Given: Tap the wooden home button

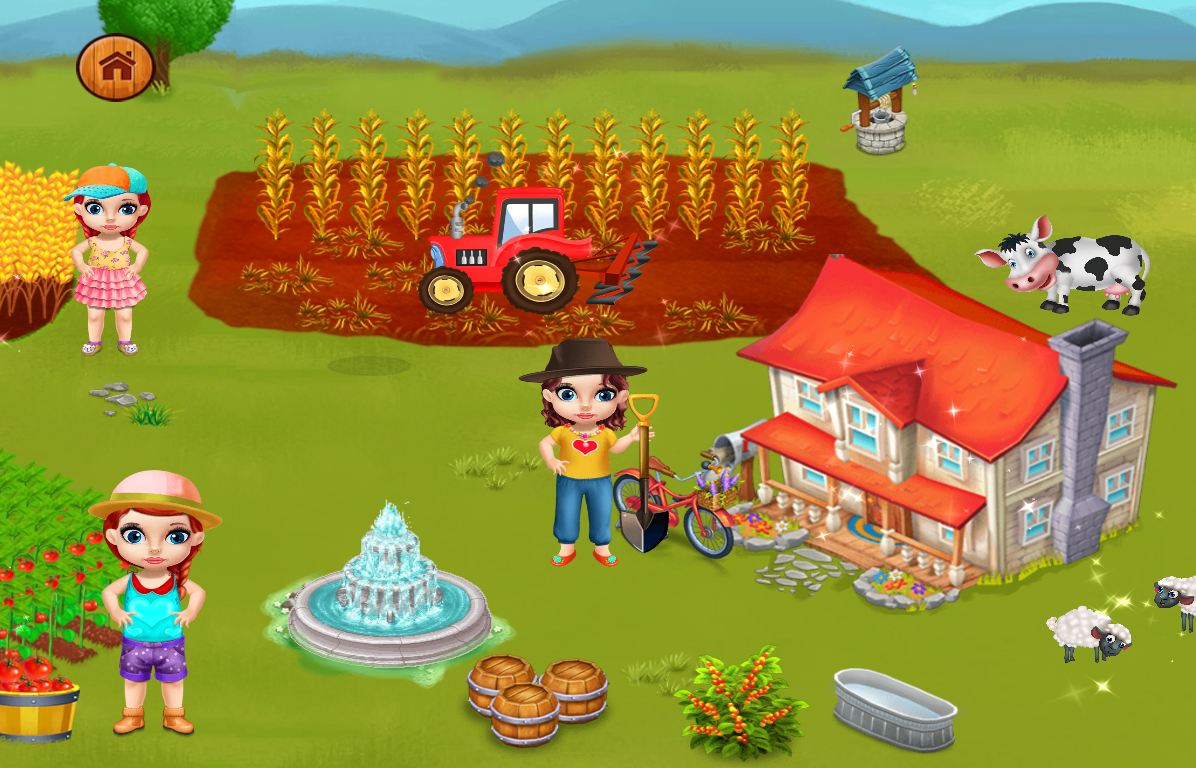Looking at the screenshot, I should pyautogui.click(x=116, y=67).
